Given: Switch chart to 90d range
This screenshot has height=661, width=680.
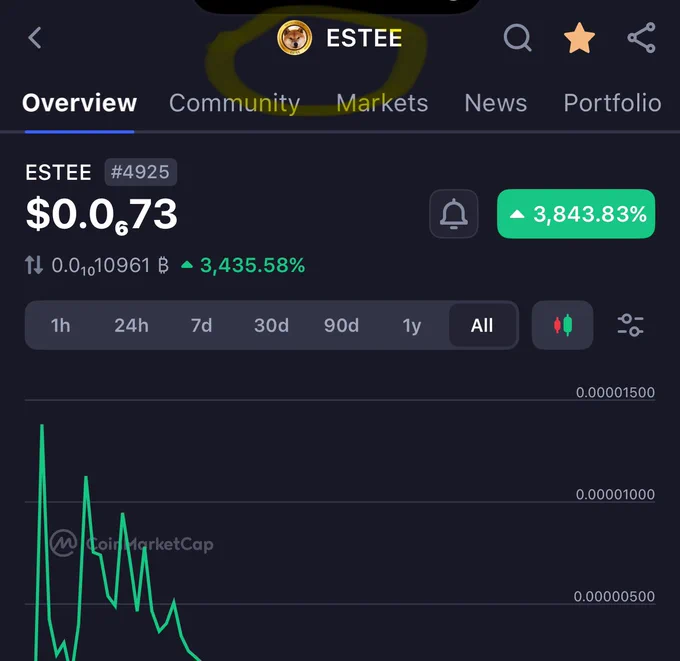Looking at the screenshot, I should (x=342, y=325).
